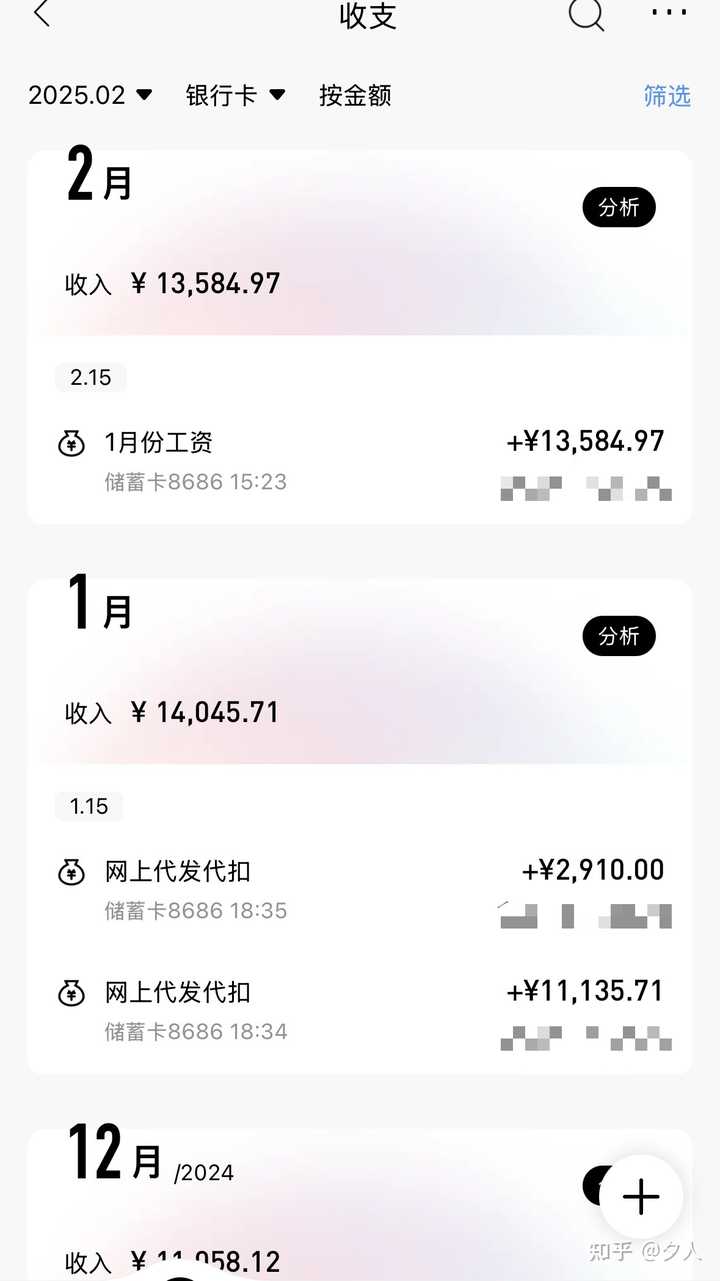Open search for transactions
This screenshot has width=720, height=1281.
coord(586,15)
